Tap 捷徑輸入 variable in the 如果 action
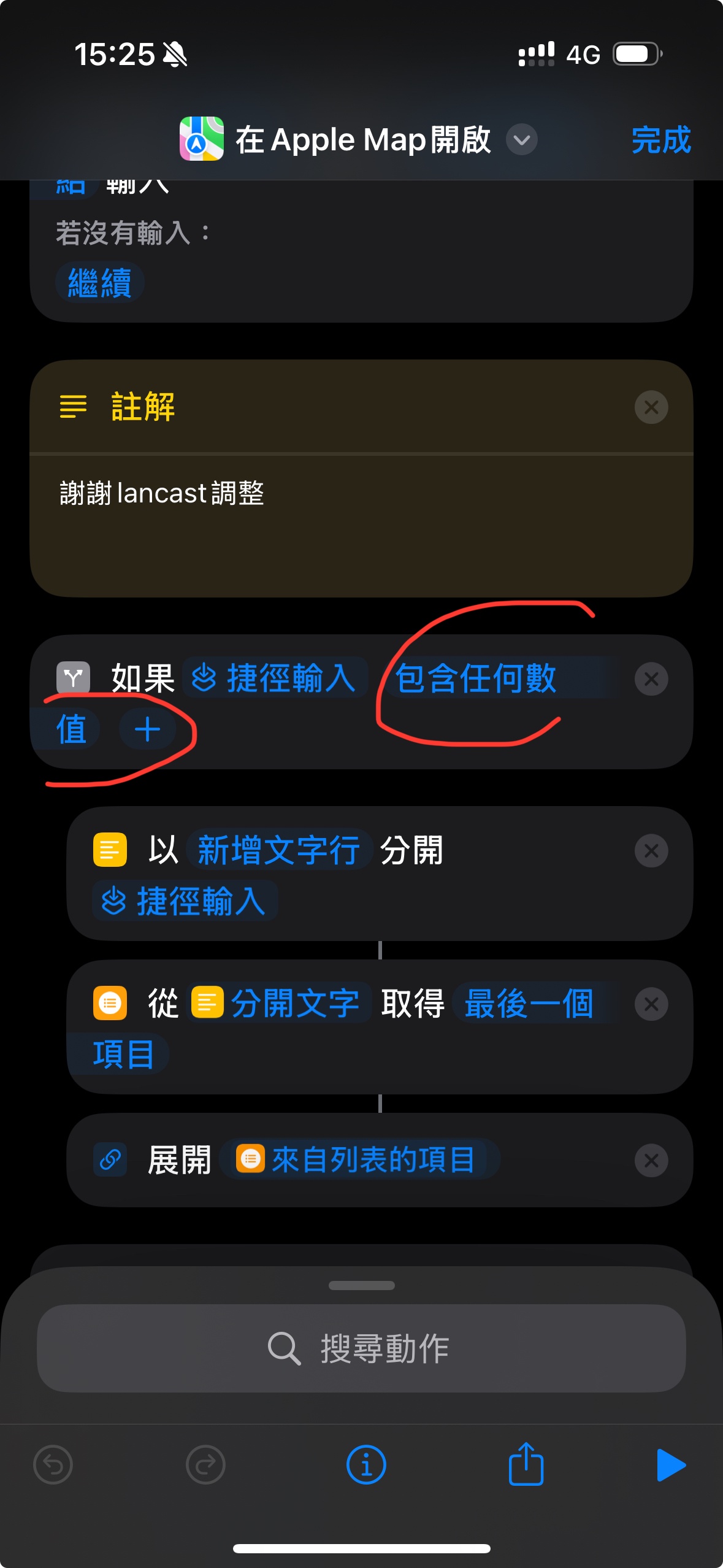This screenshot has width=723, height=1568. (x=275, y=679)
